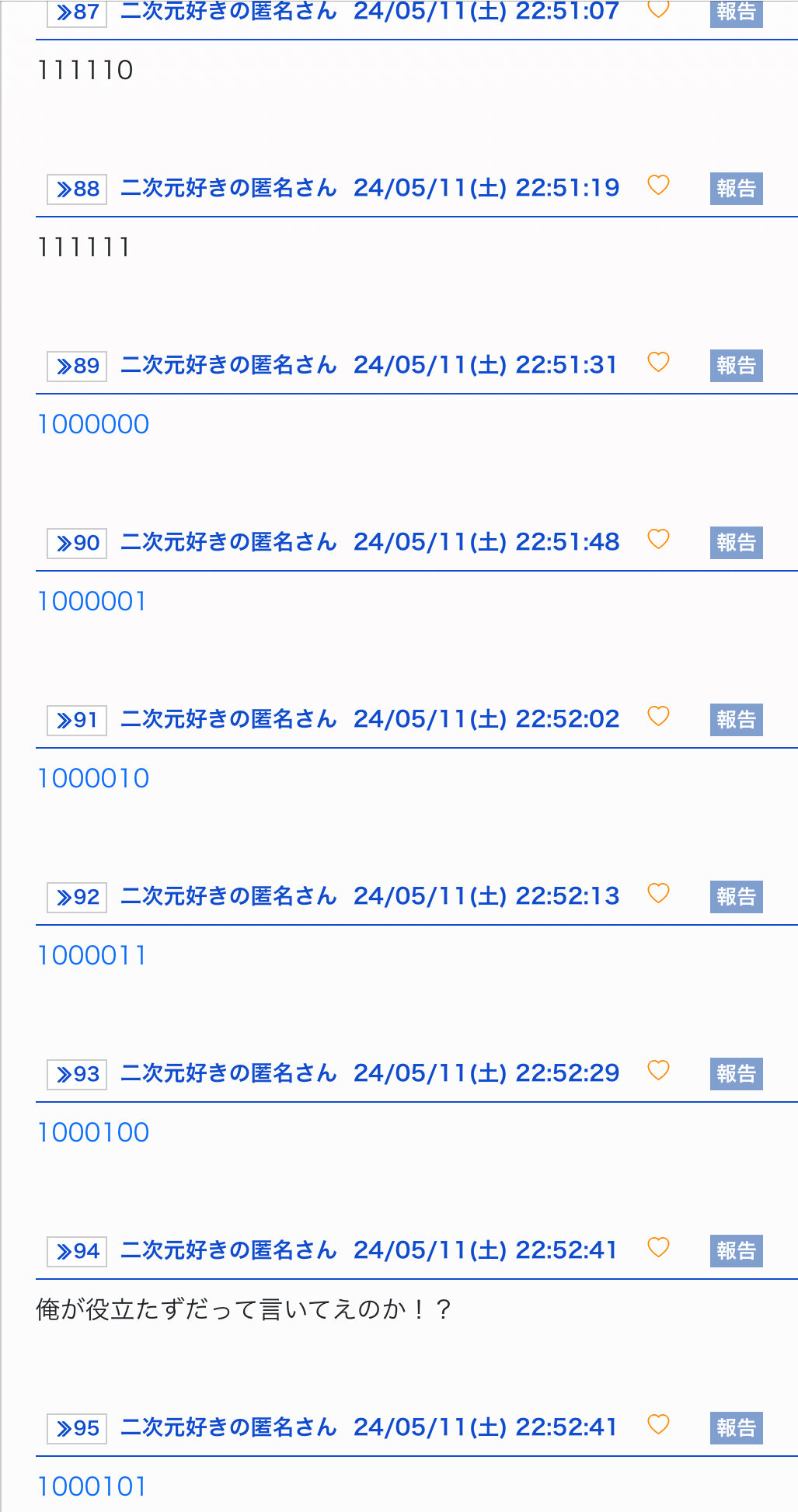The image size is (798, 1512).
Task: Open the »95 post number link
Action: [77, 1428]
